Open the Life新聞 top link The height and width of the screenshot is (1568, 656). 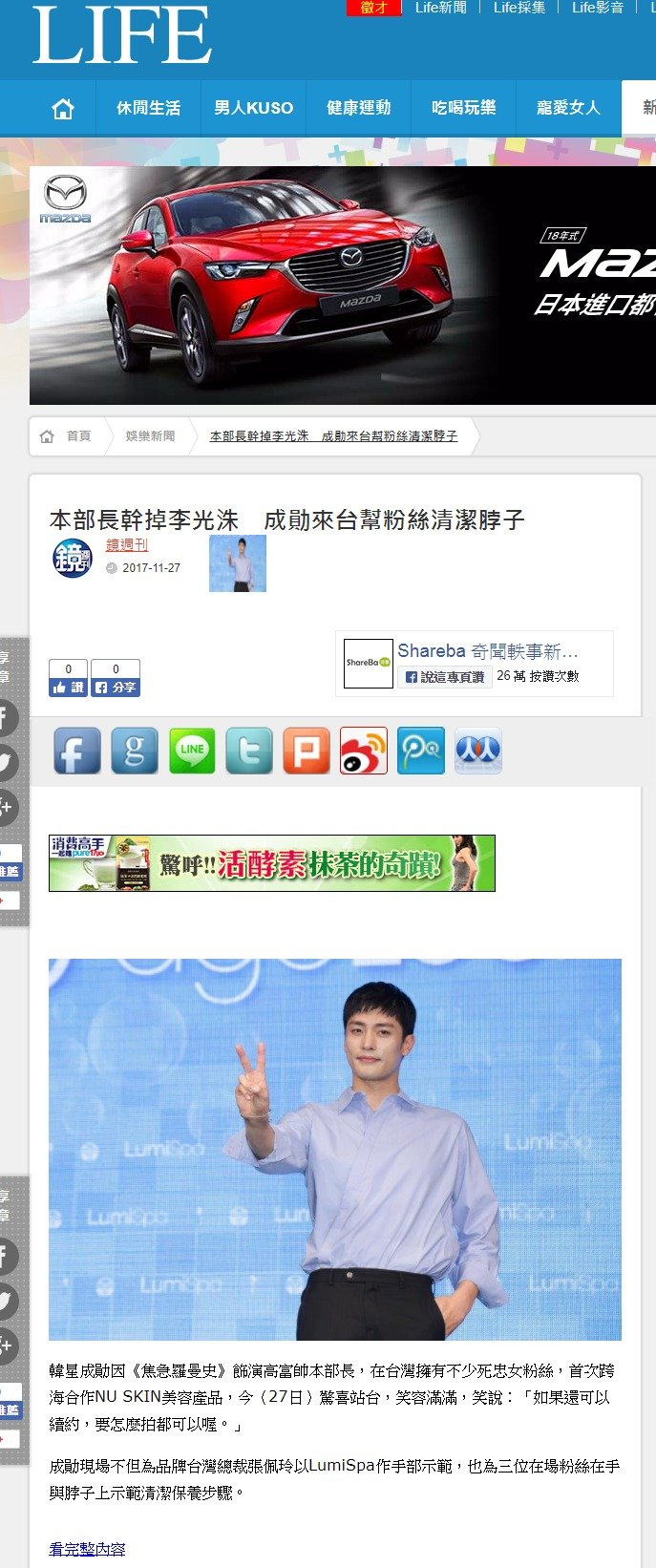tap(440, 8)
